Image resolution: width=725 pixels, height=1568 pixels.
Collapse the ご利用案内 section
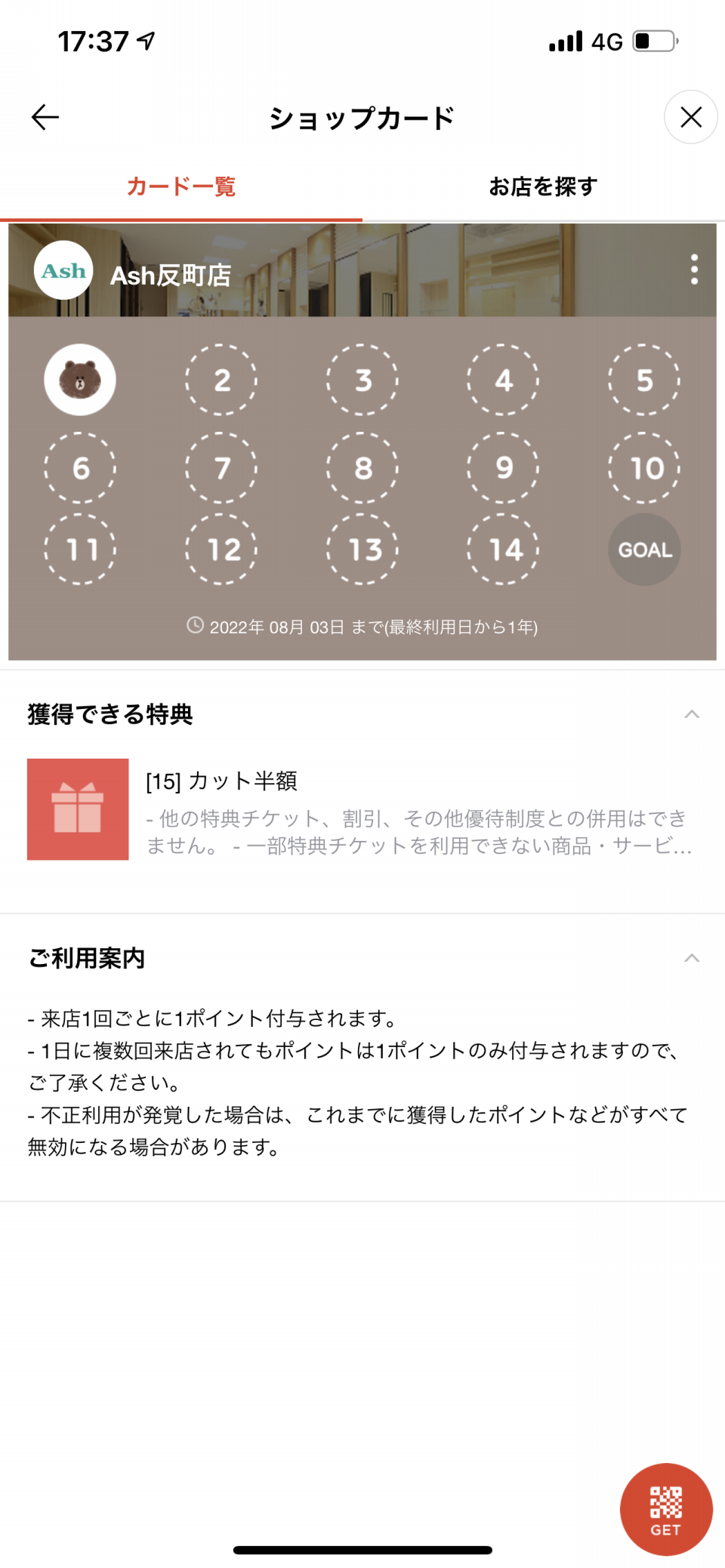(x=691, y=958)
